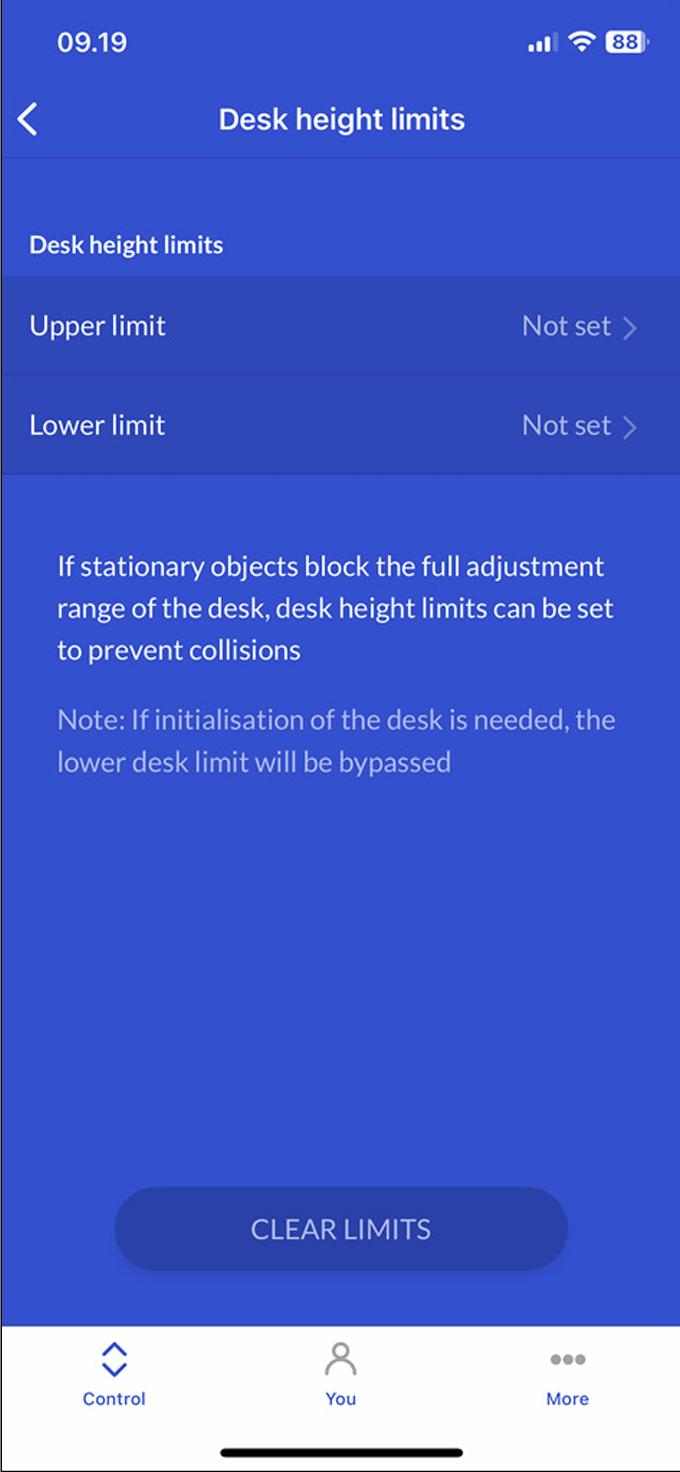Open the Upper limit setting

(x=340, y=326)
